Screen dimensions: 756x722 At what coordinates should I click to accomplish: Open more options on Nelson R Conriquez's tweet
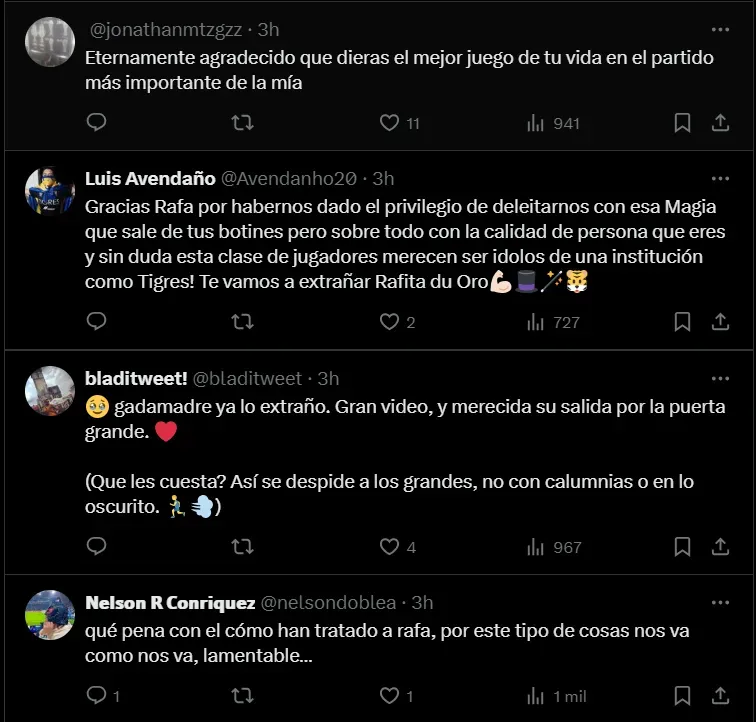(x=720, y=602)
